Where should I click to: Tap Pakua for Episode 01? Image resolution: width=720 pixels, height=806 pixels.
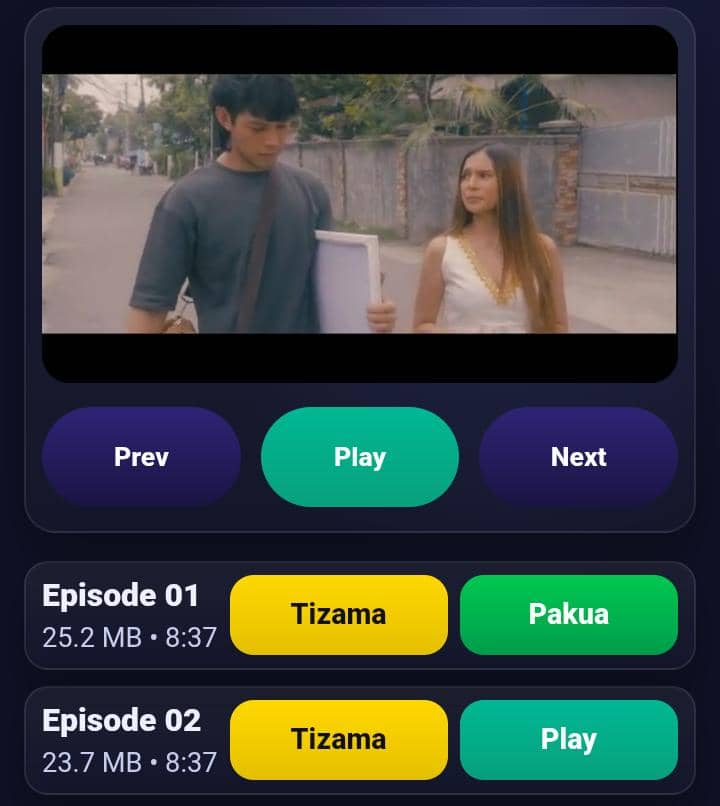568,614
